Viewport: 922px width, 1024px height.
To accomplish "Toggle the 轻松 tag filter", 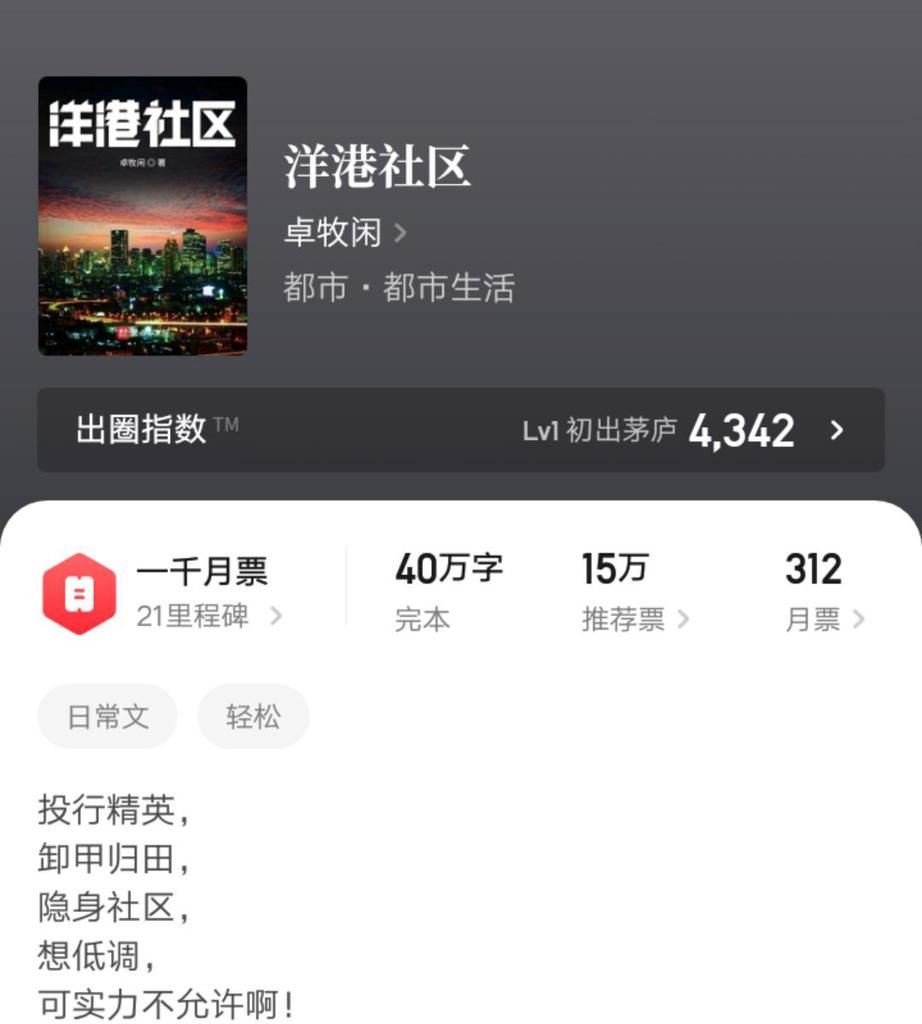I will tap(253, 716).
